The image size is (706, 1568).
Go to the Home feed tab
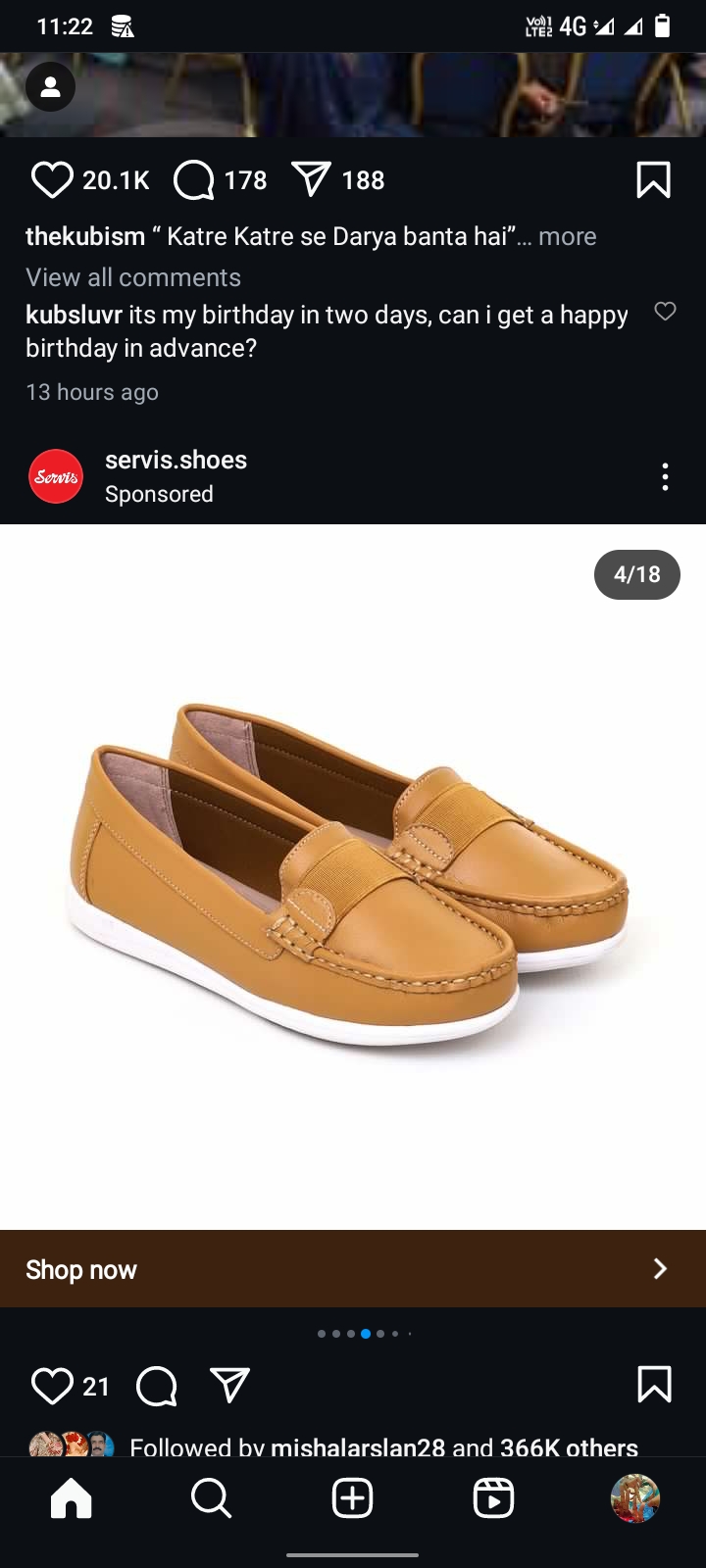71,1498
